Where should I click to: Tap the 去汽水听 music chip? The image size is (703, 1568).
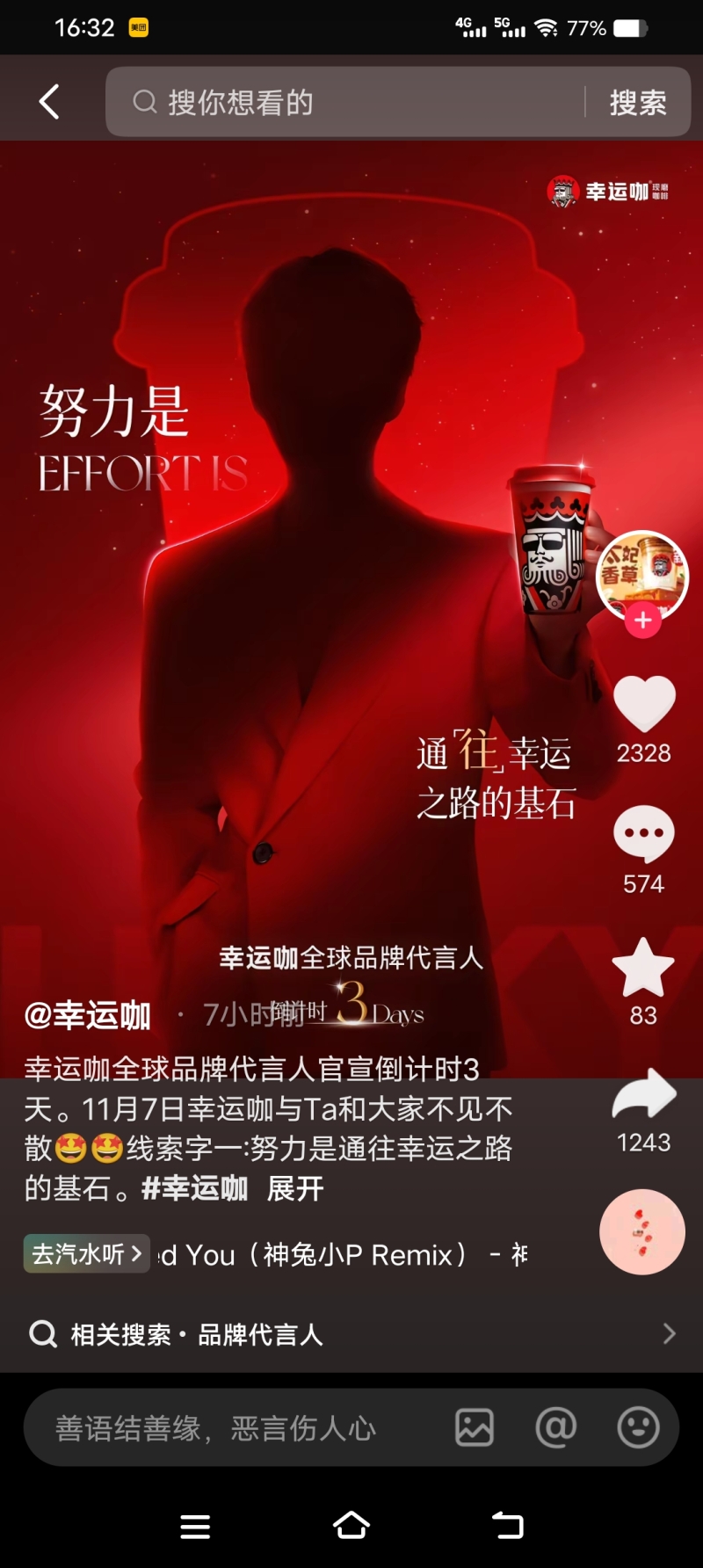(x=86, y=1253)
